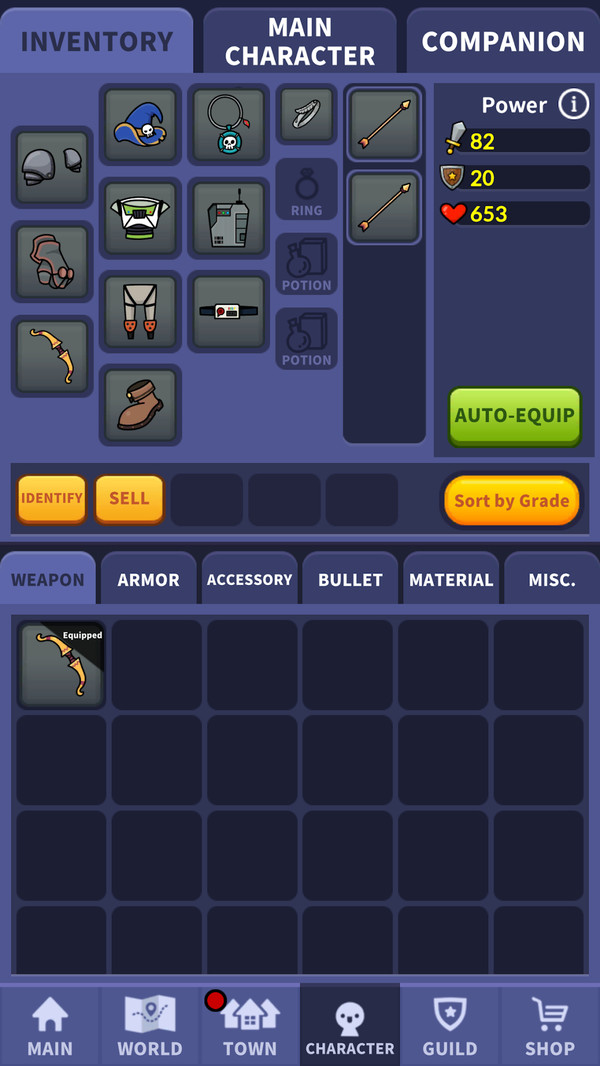Image resolution: width=600 pixels, height=1066 pixels.
Task: Open the Shop
Action: [550, 1026]
